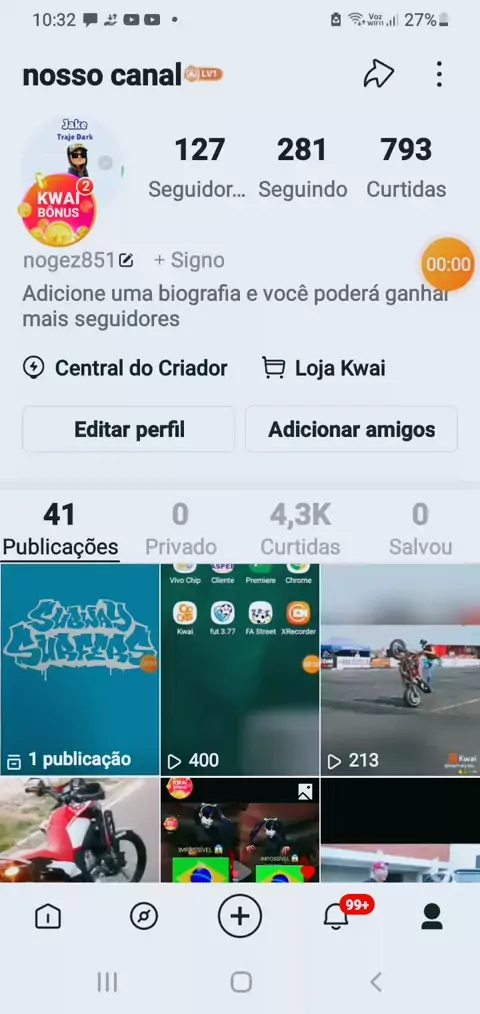Open Central do Criador
480x1014 pixels.
pos(125,368)
